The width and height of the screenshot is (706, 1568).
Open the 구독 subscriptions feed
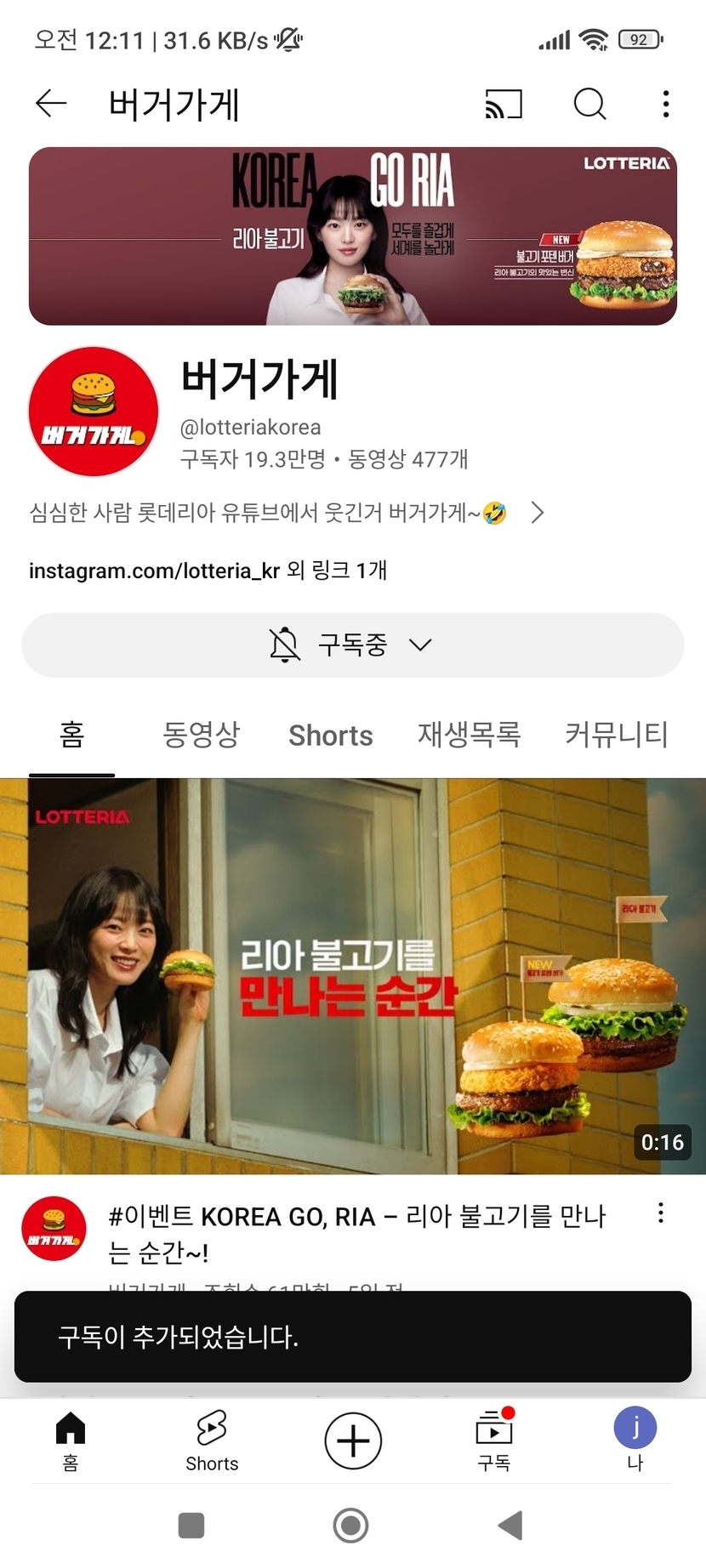point(494,1440)
